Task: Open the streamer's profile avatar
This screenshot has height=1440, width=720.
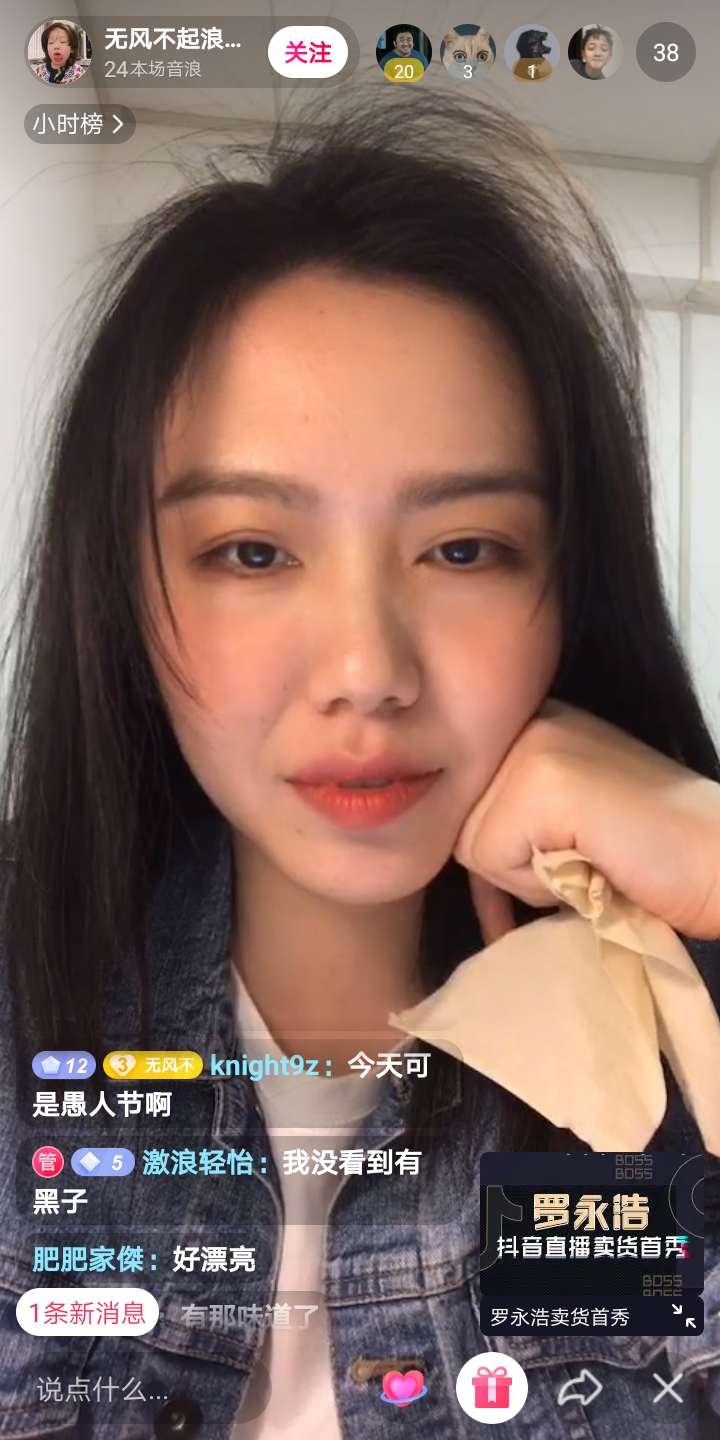Action: pos(59,52)
